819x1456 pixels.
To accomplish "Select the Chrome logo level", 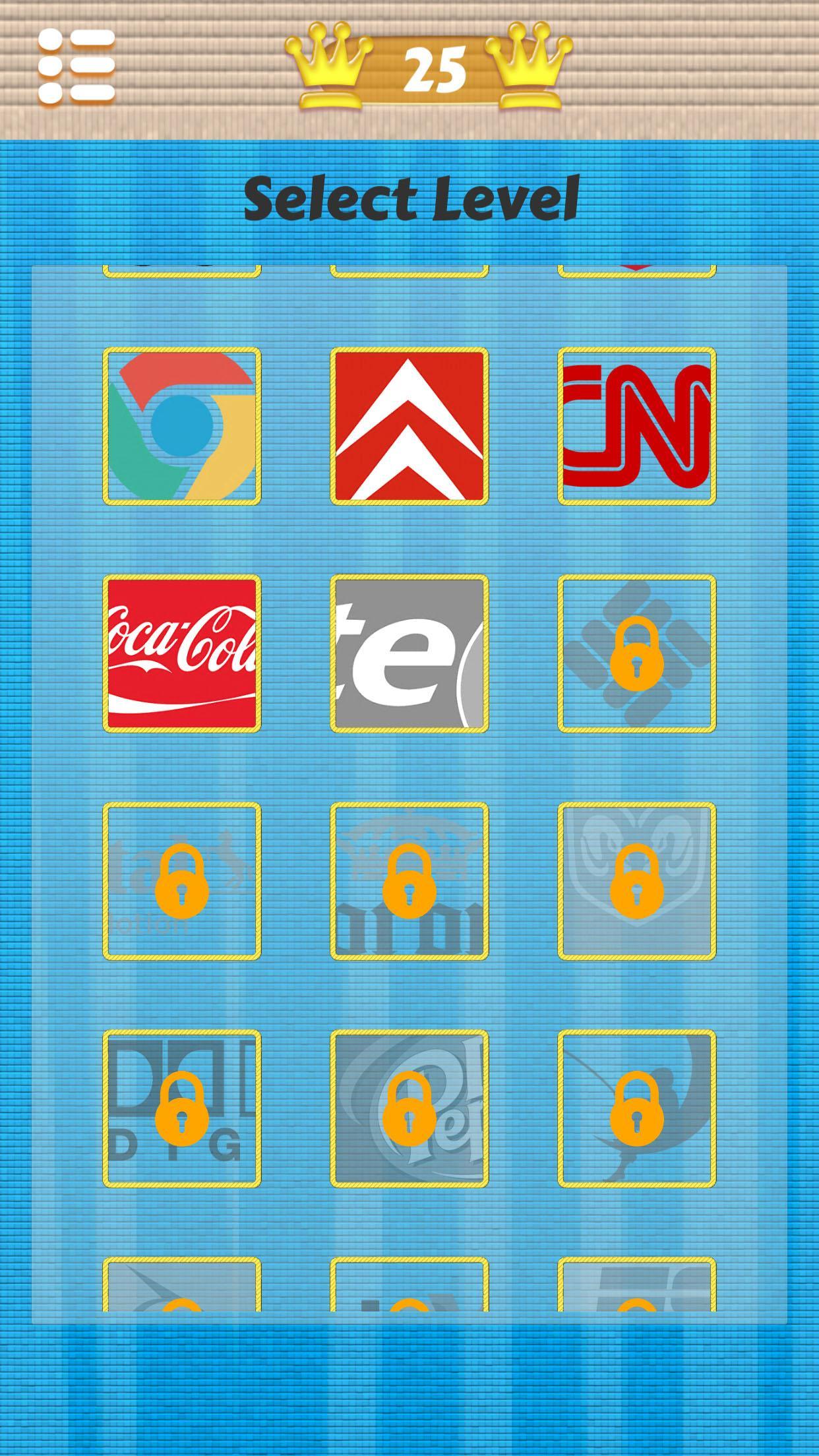I will click(182, 426).
